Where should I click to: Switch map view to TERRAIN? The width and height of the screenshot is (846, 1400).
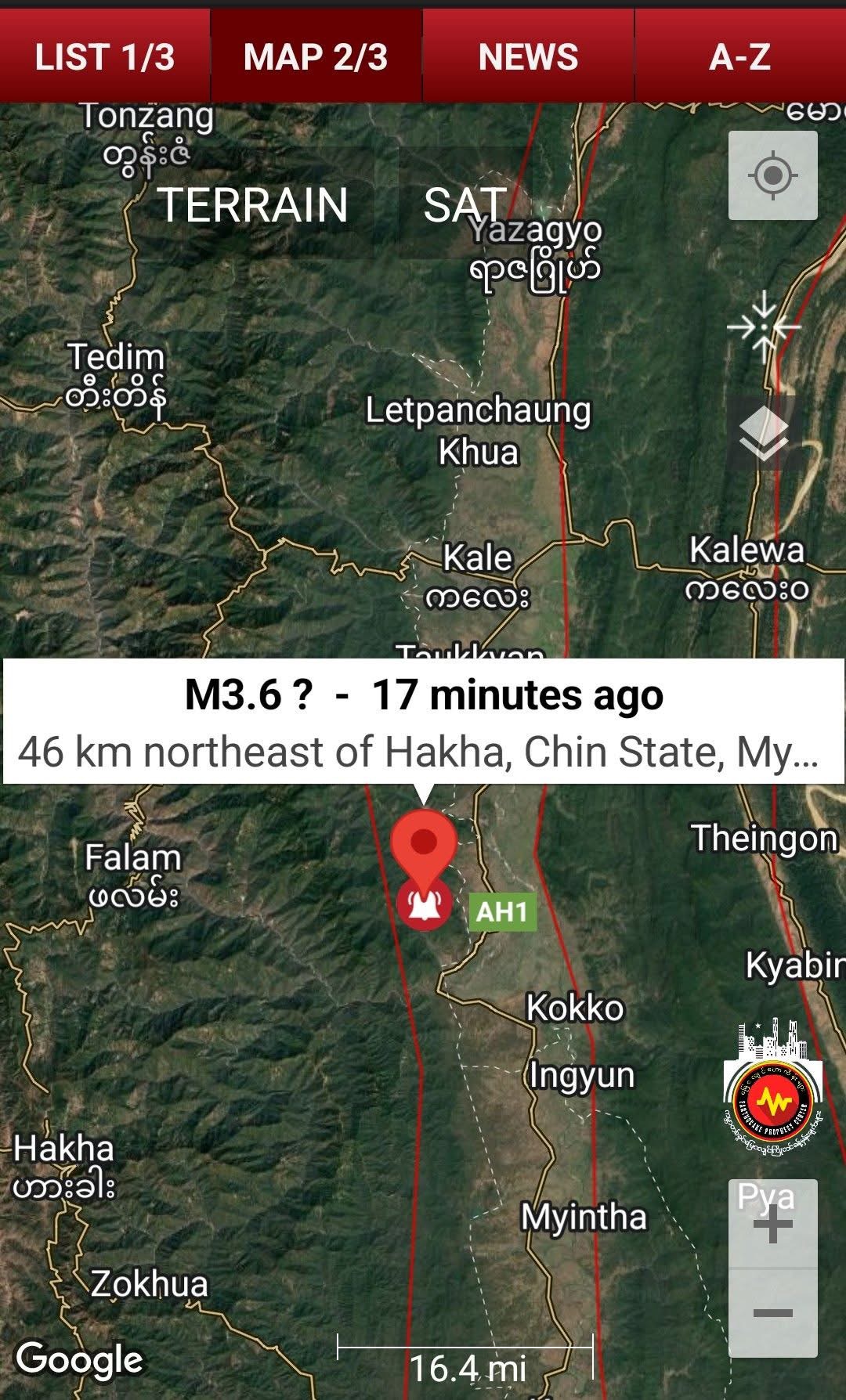(x=254, y=204)
